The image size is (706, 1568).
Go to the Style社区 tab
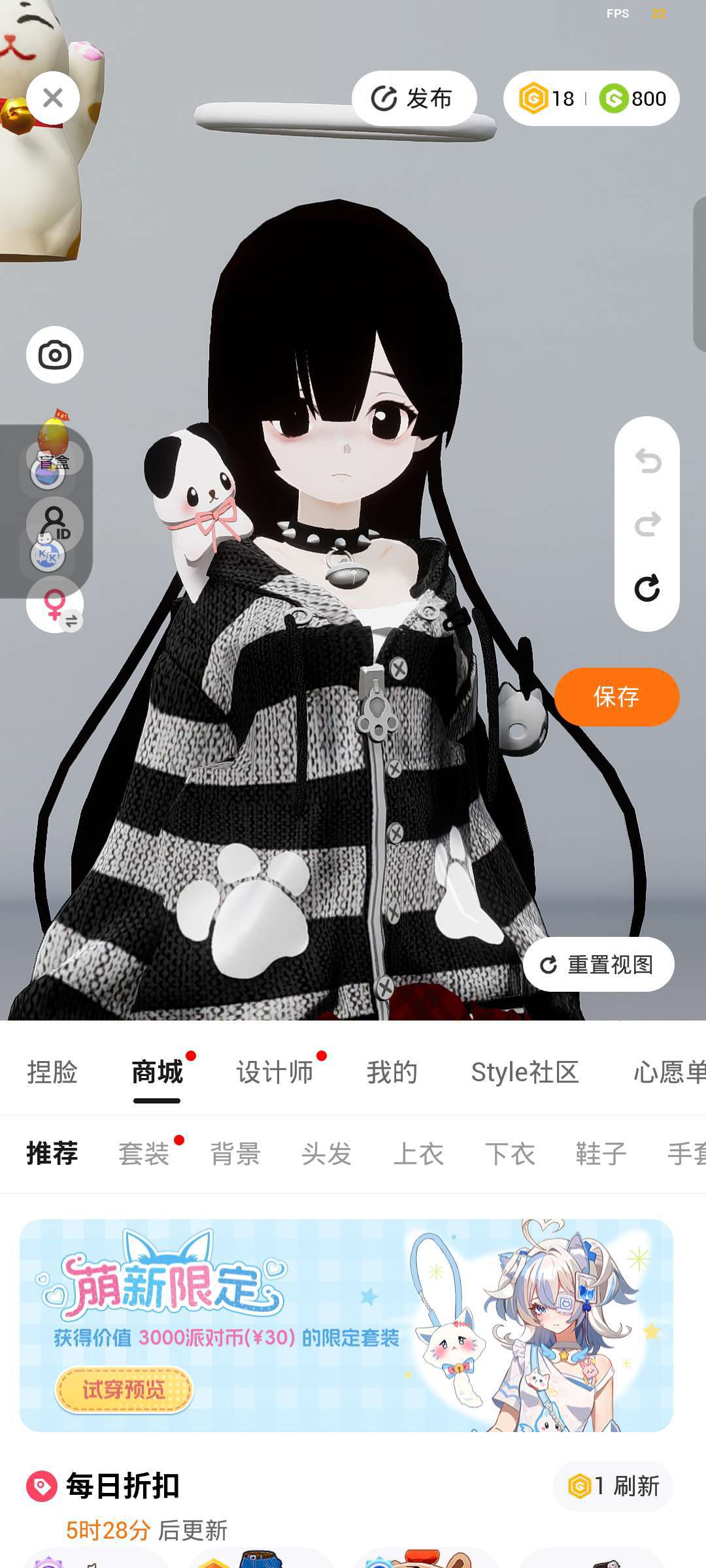525,1072
